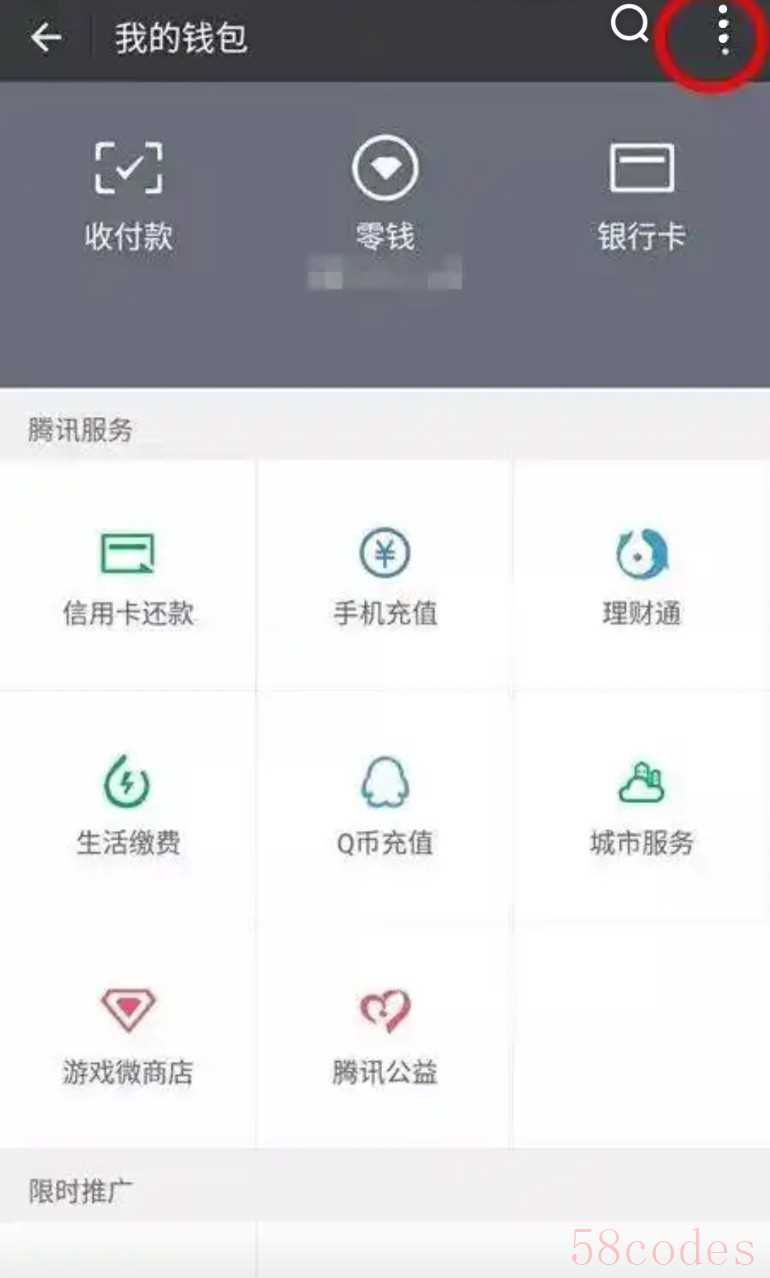The height and width of the screenshot is (1278, 770).
Task: Open 手机充值 top-up
Action: pyautogui.click(x=385, y=575)
